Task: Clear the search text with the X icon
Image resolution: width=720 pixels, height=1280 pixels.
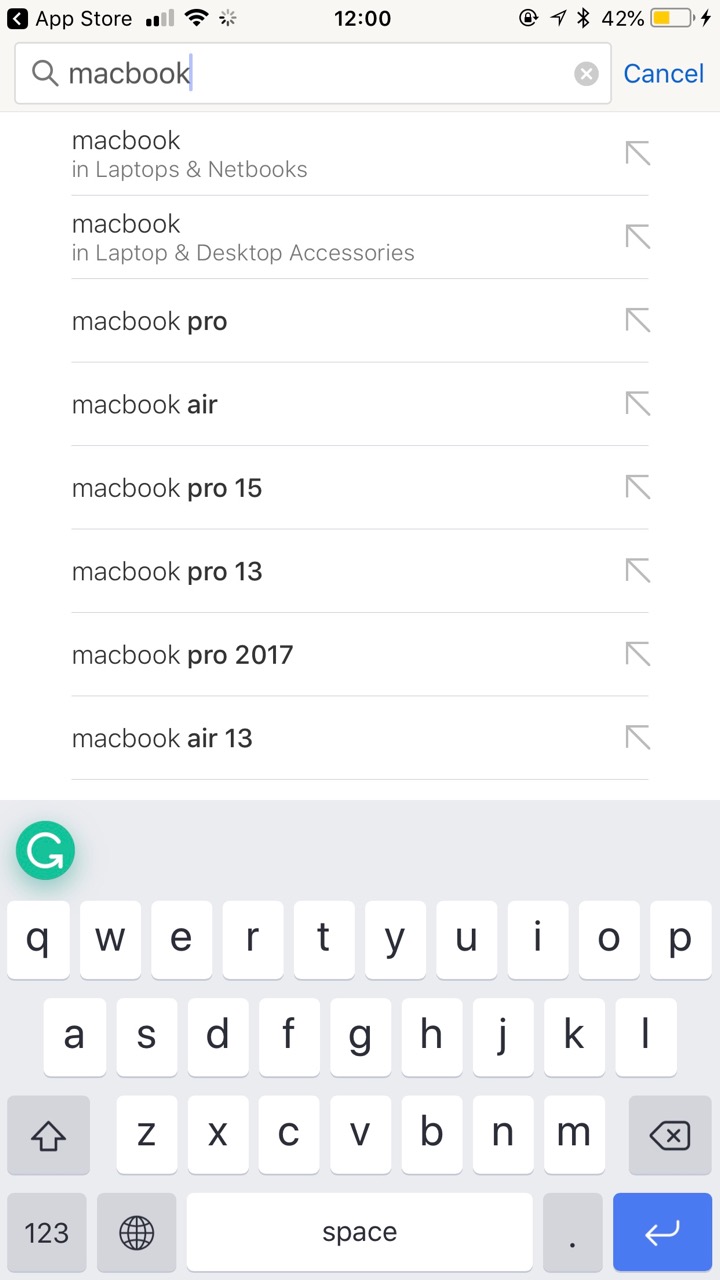Action: (x=586, y=73)
